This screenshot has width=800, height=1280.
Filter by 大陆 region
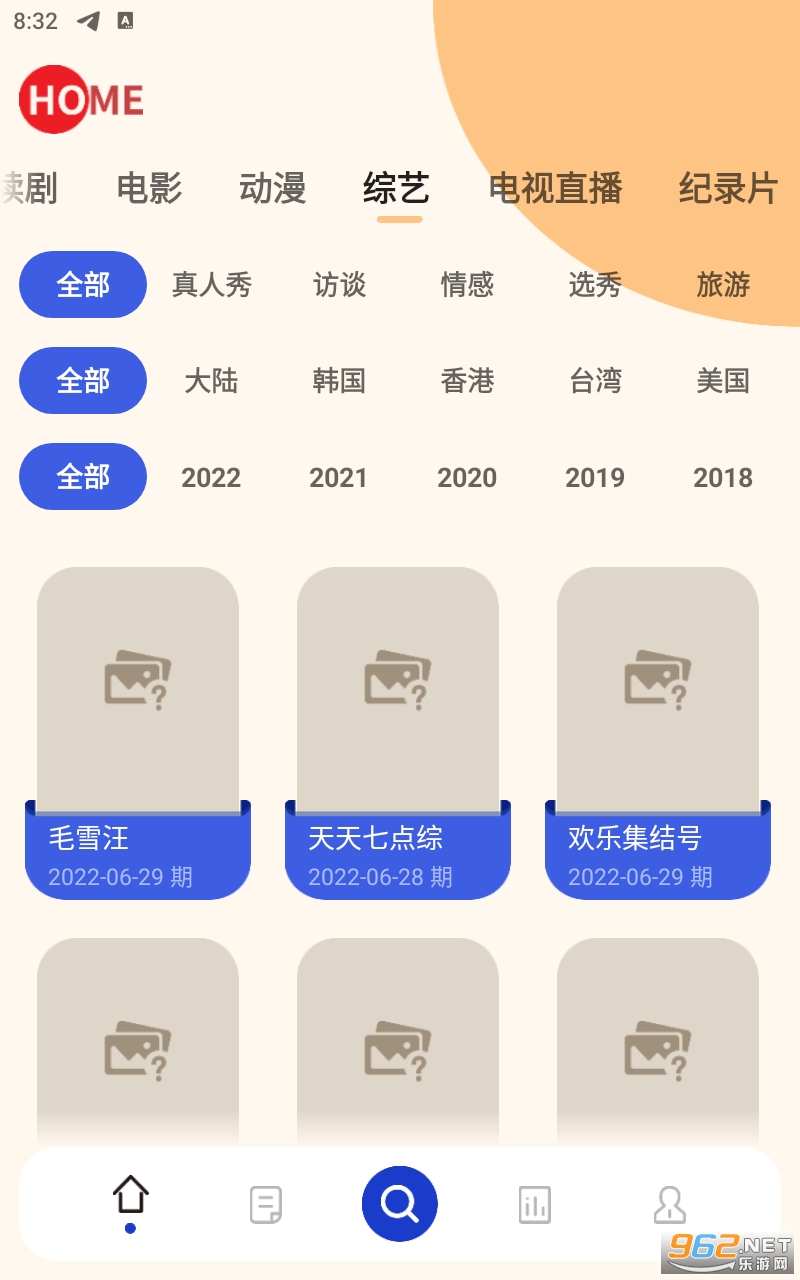[211, 381]
